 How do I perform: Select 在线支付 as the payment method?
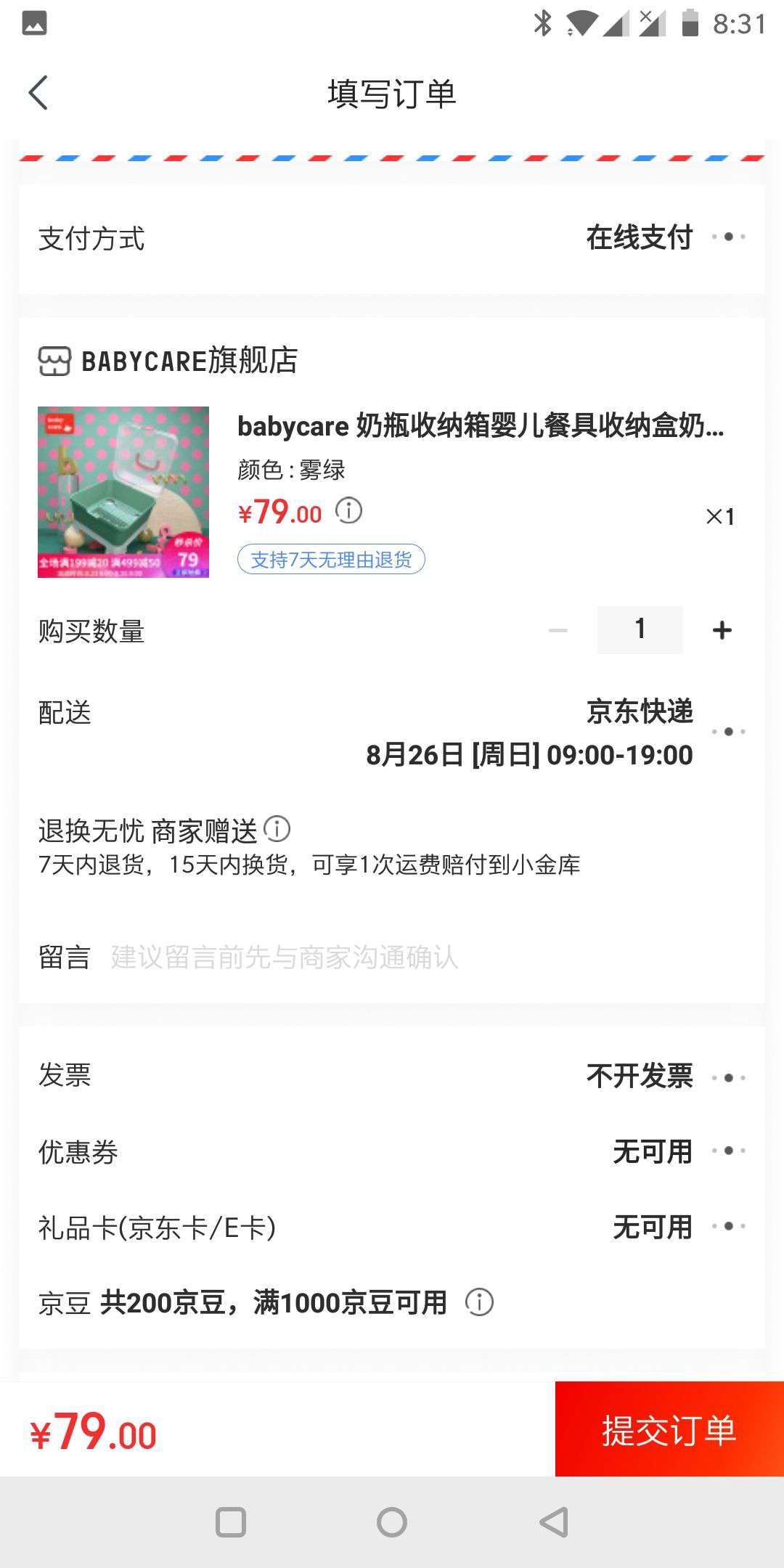tap(637, 237)
